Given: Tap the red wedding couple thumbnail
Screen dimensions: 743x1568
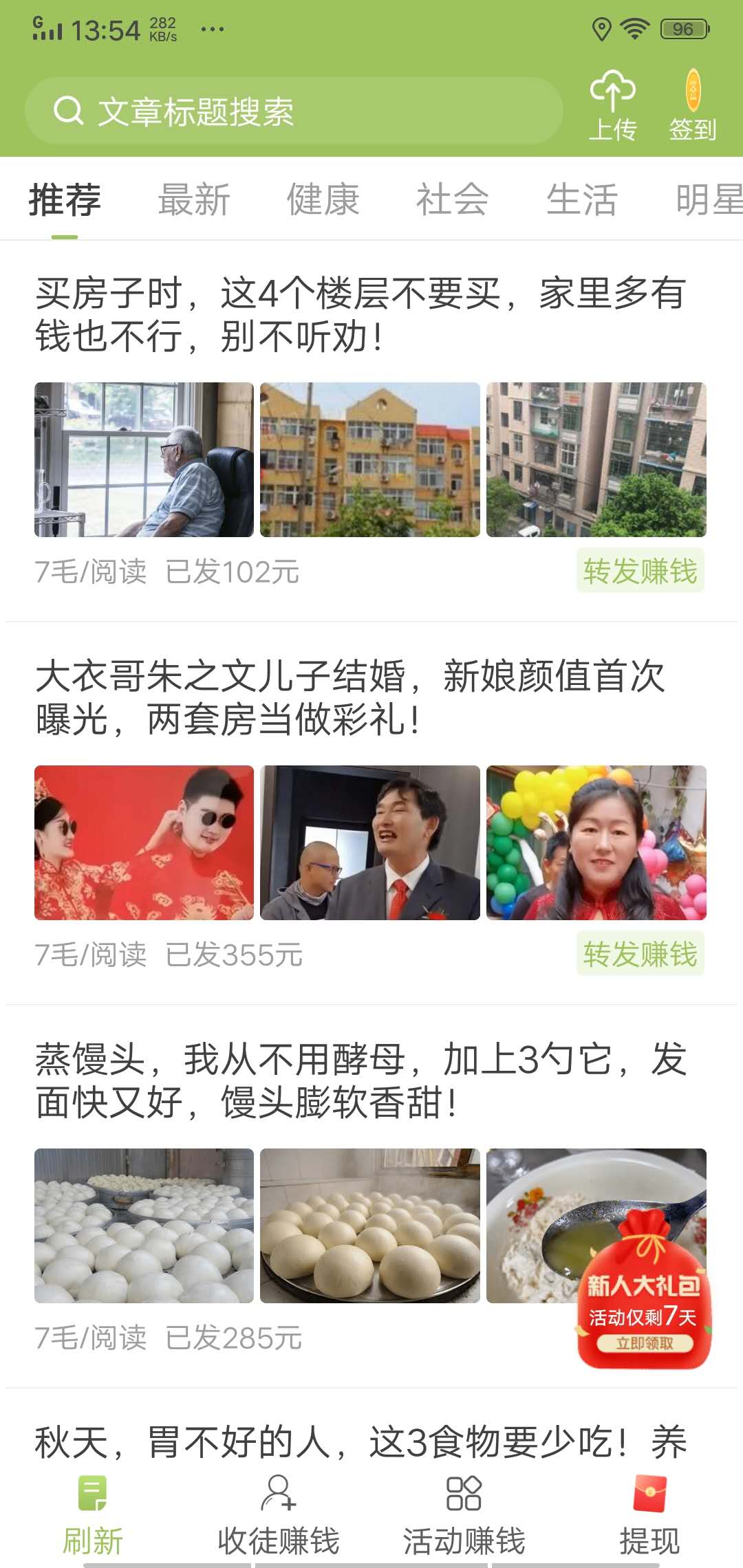Looking at the screenshot, I should point(144,844).
